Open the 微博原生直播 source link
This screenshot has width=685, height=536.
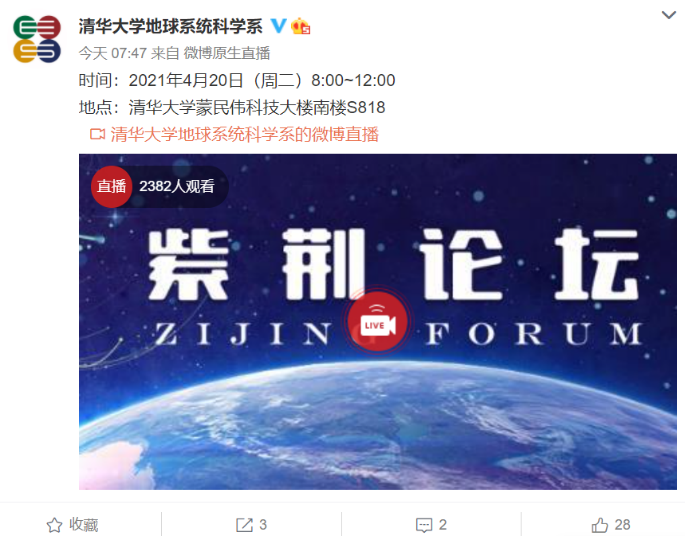coord(227,53)
